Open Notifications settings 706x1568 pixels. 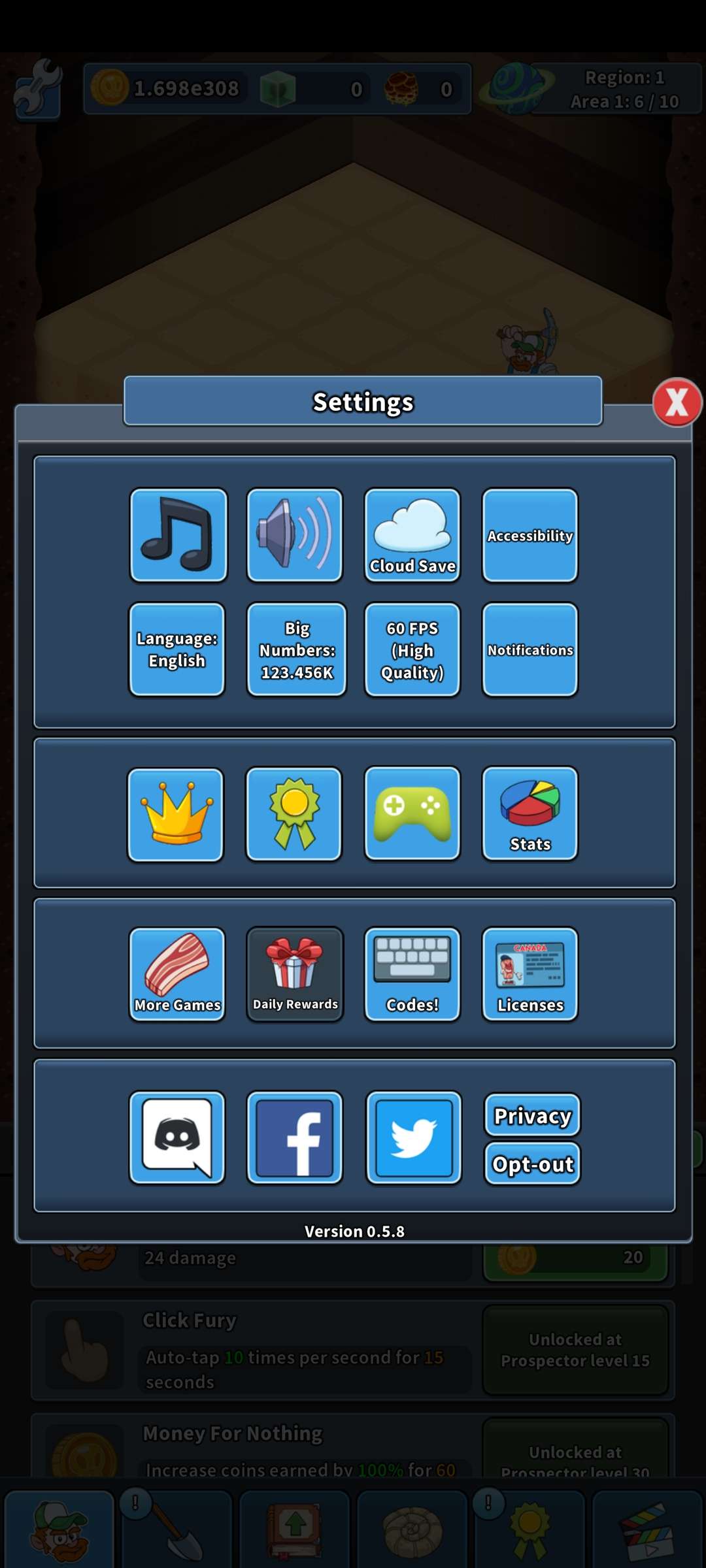[x=530, y=649]
